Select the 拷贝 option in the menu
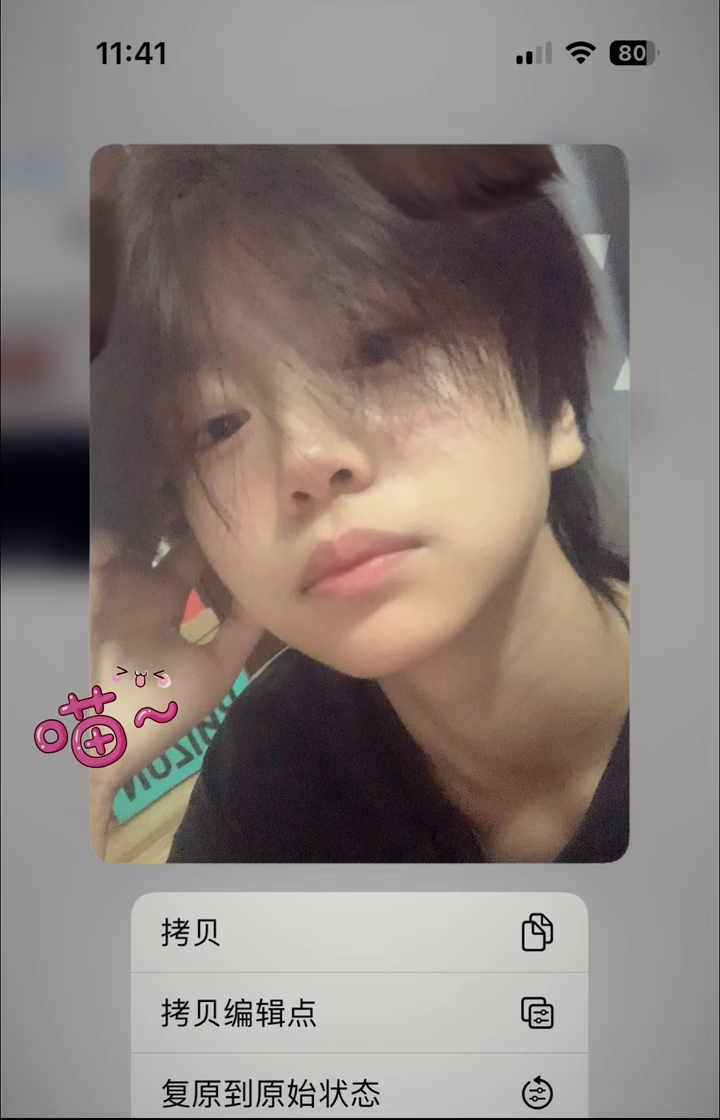This screenshot has width=720, height=1120. pos(358,933)
